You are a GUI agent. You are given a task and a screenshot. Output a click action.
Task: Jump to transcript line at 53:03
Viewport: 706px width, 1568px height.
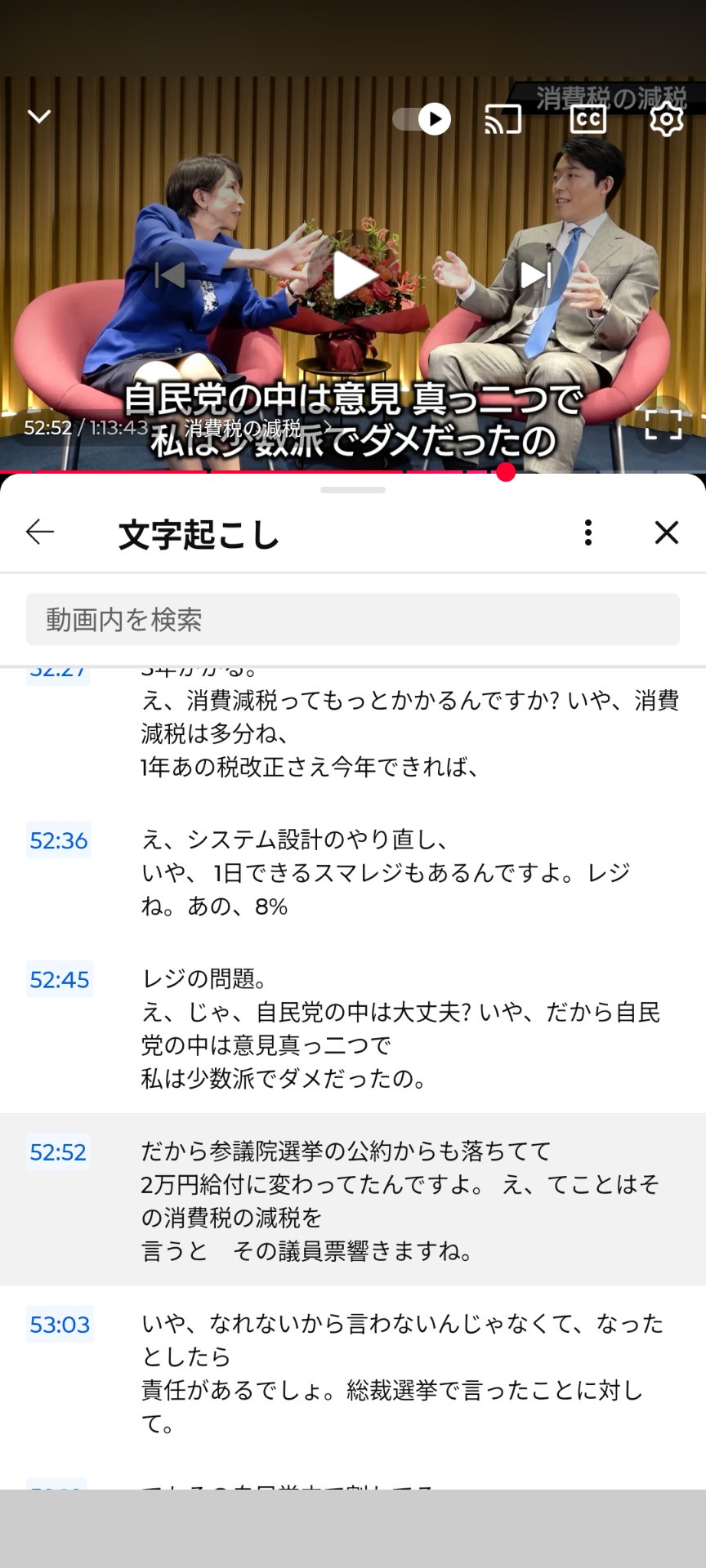(x=59, y=1325)
